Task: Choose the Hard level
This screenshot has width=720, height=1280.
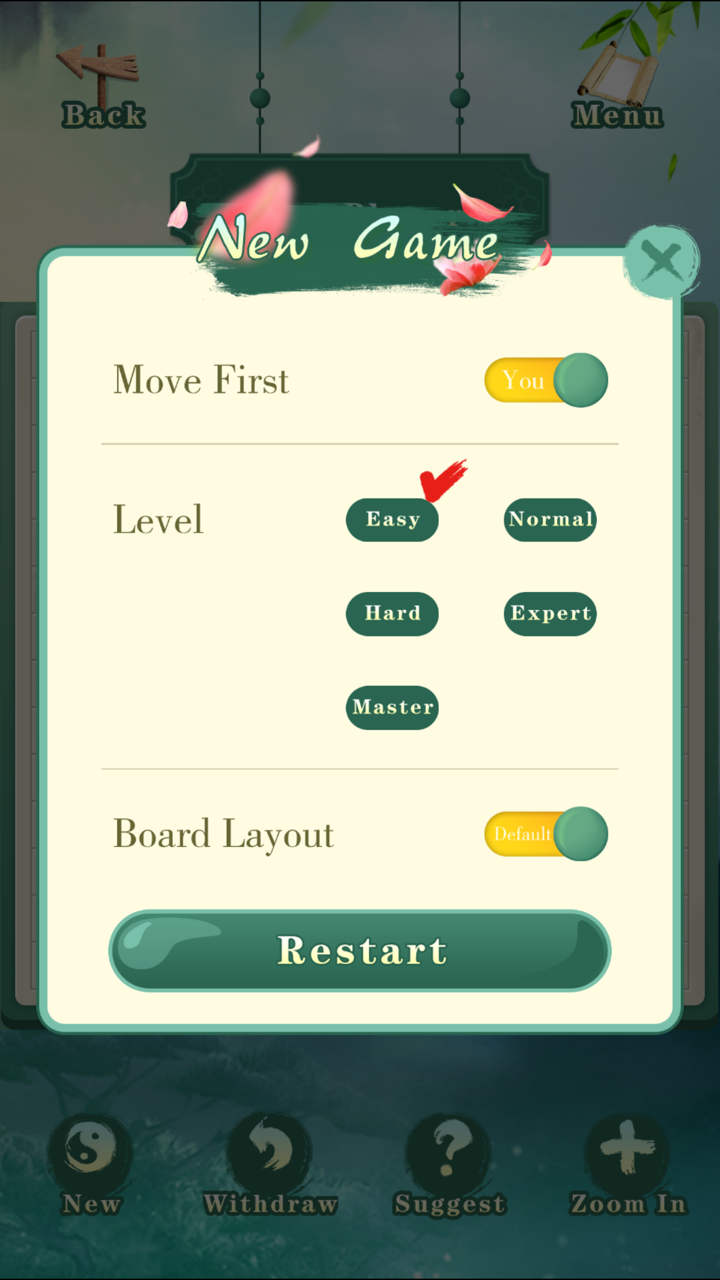Action: (392, 613)
